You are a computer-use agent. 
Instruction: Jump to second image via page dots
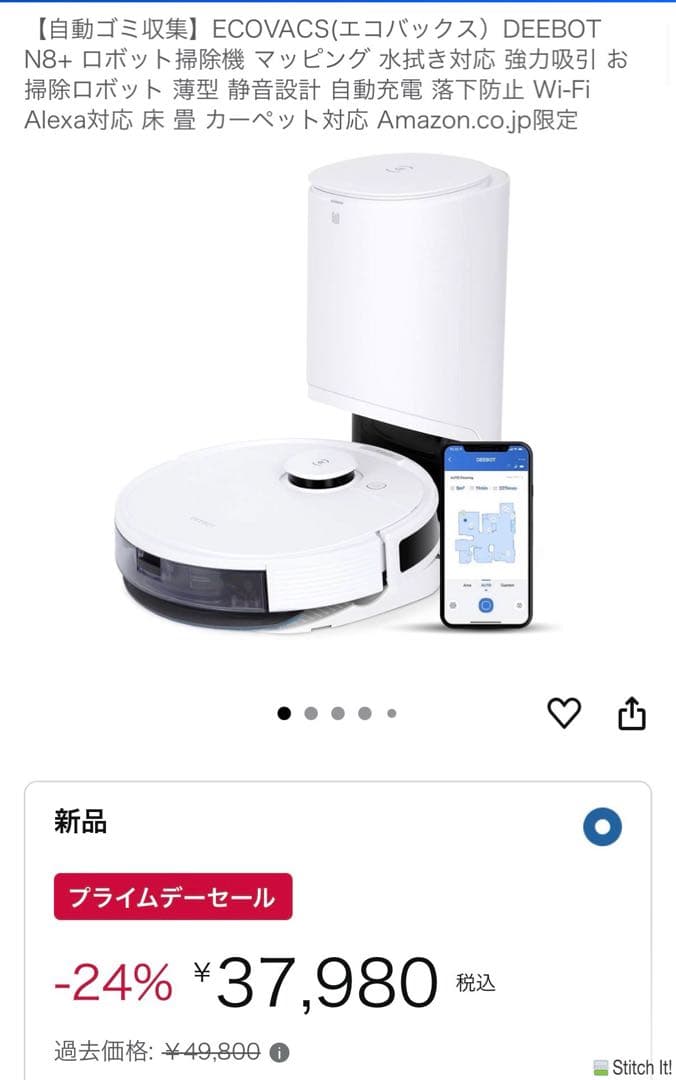click(x=311, y=714)
